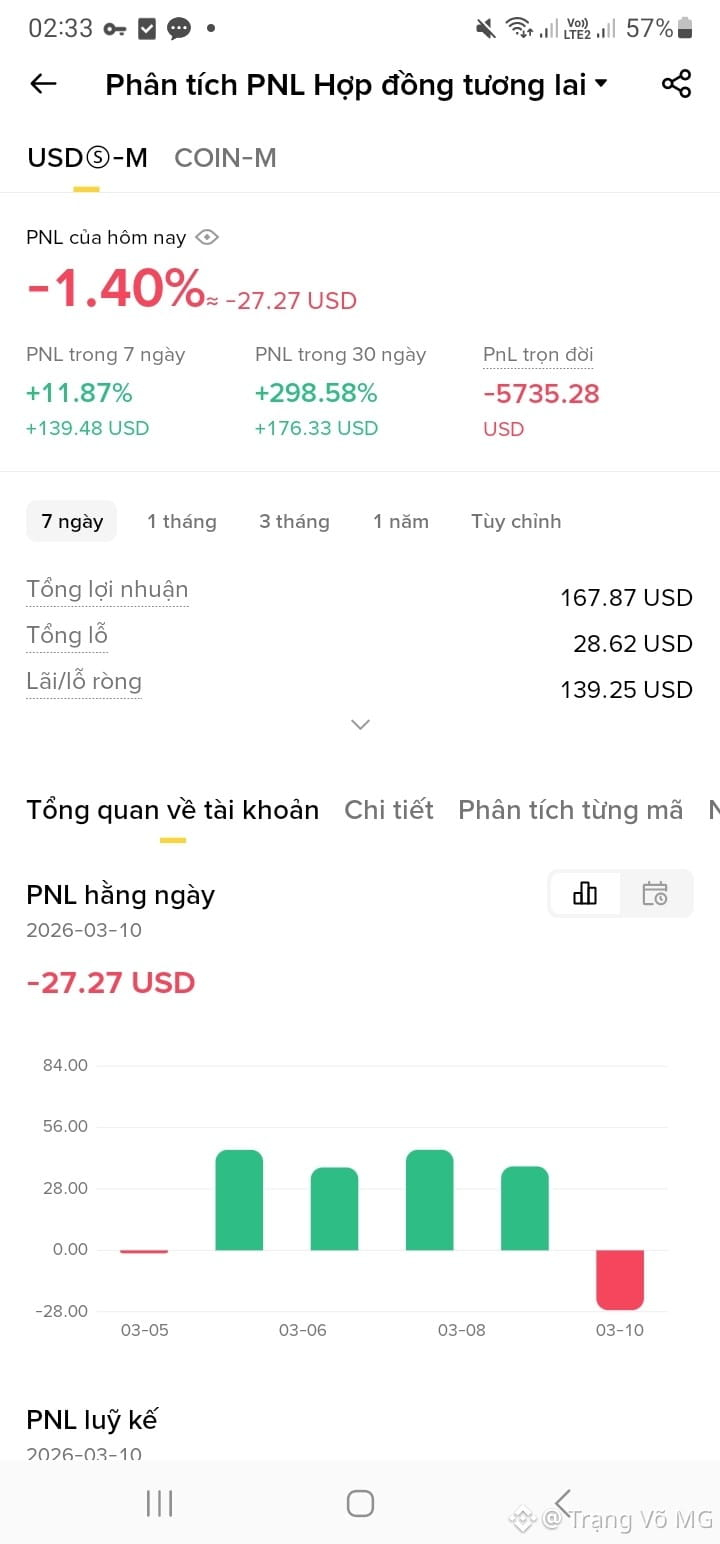Open the Phân tích từng mã tab
The width and height of the screenshot is (720, 1544).
pos(570,810)
